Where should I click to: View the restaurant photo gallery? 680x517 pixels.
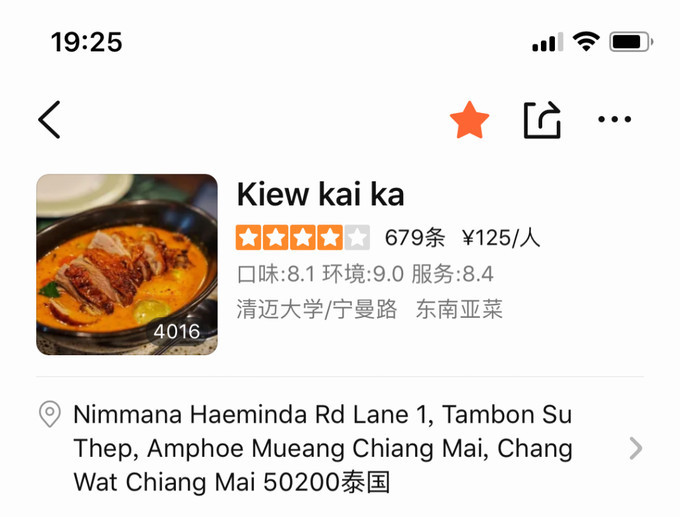point(127,265)
